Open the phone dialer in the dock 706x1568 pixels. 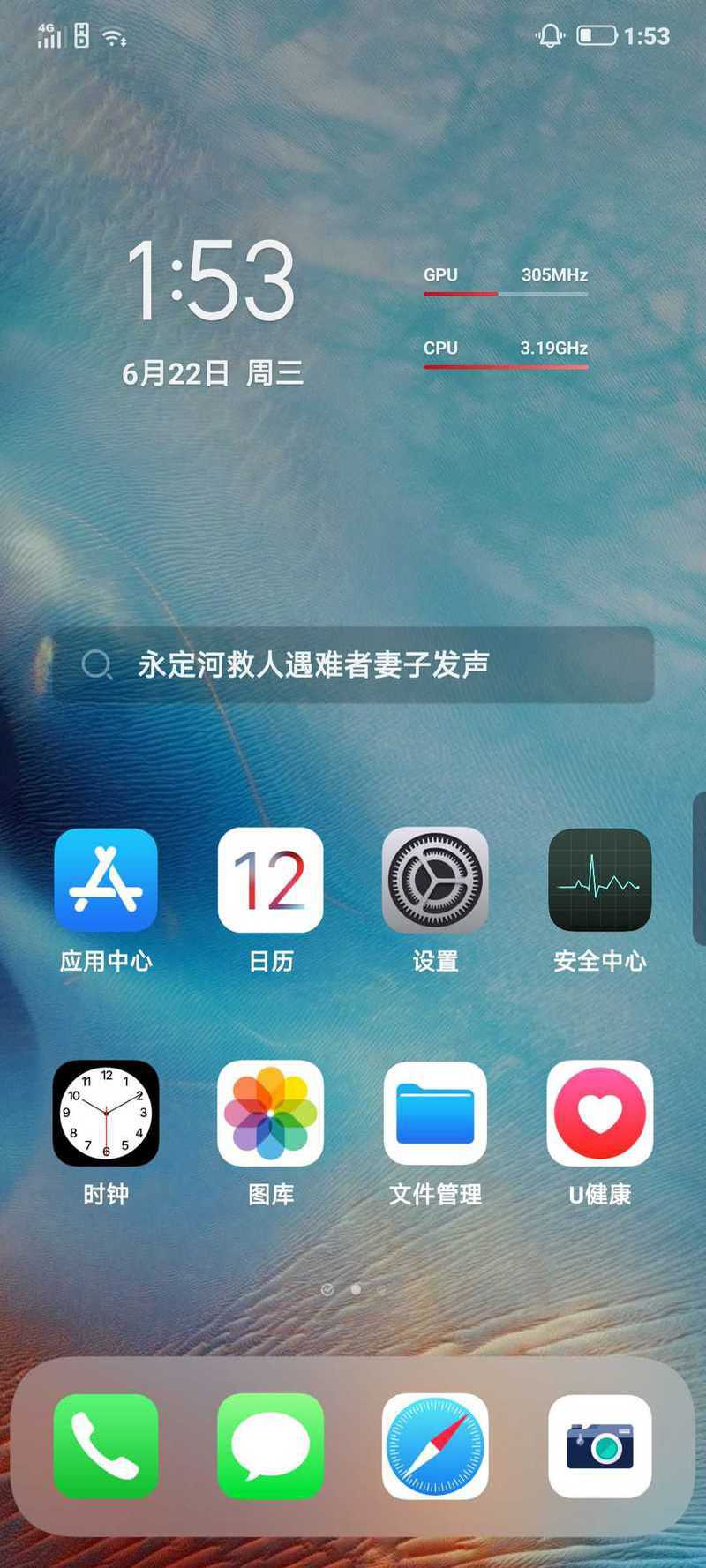[106, 1446]
